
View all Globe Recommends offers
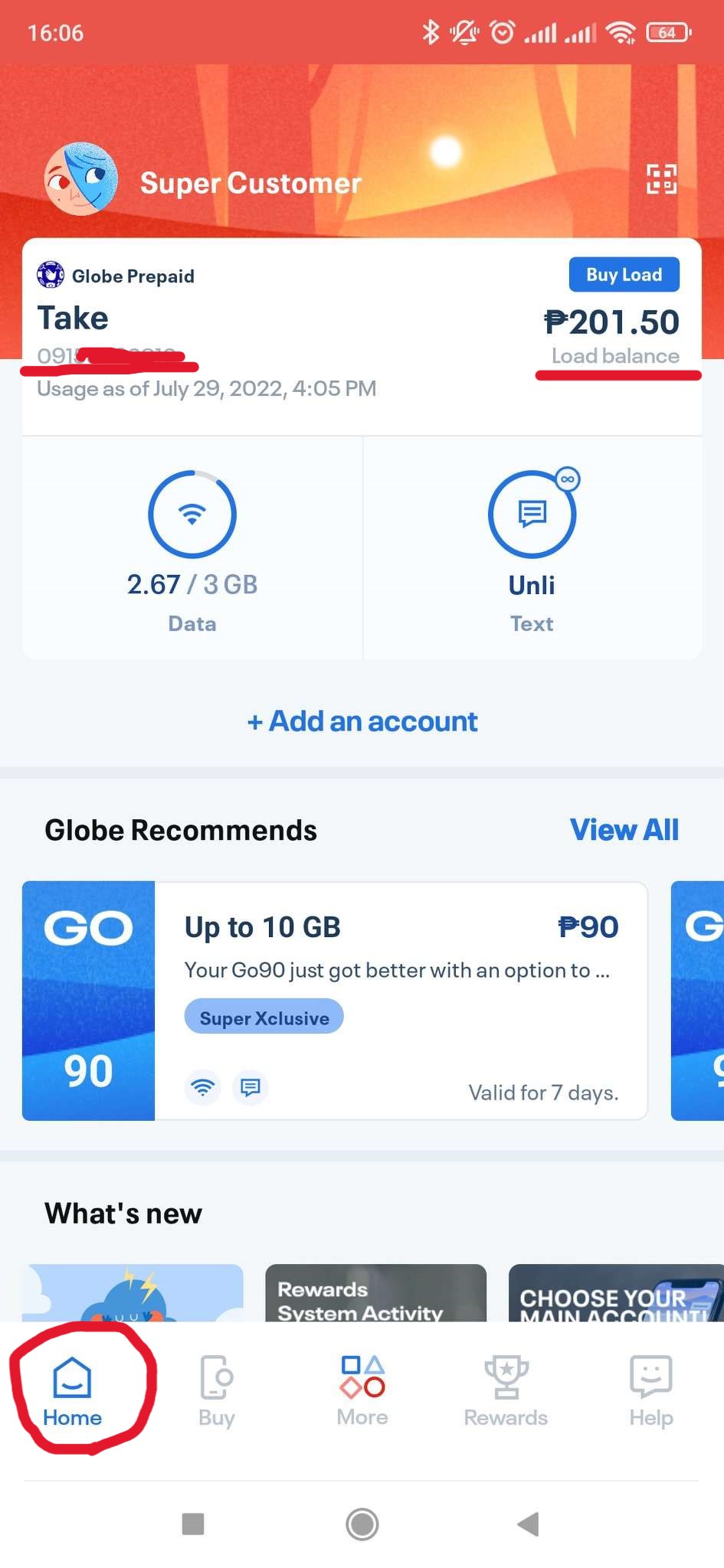tap(624, 830)
